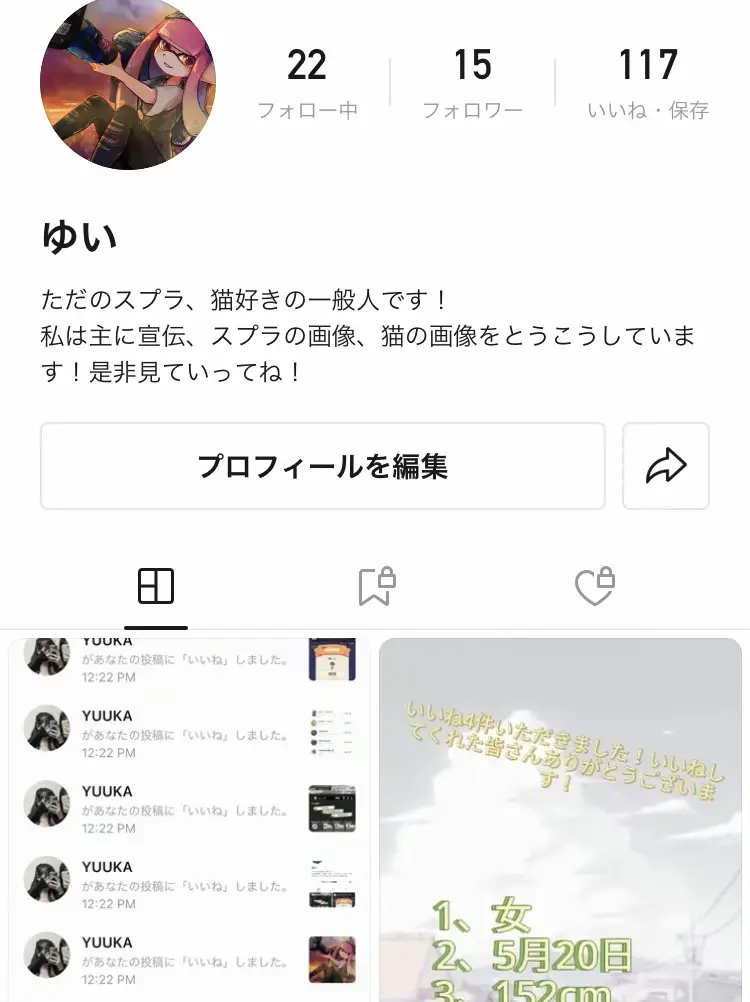Open the YUUKA notifications screenshot post

tap(189, 820)
